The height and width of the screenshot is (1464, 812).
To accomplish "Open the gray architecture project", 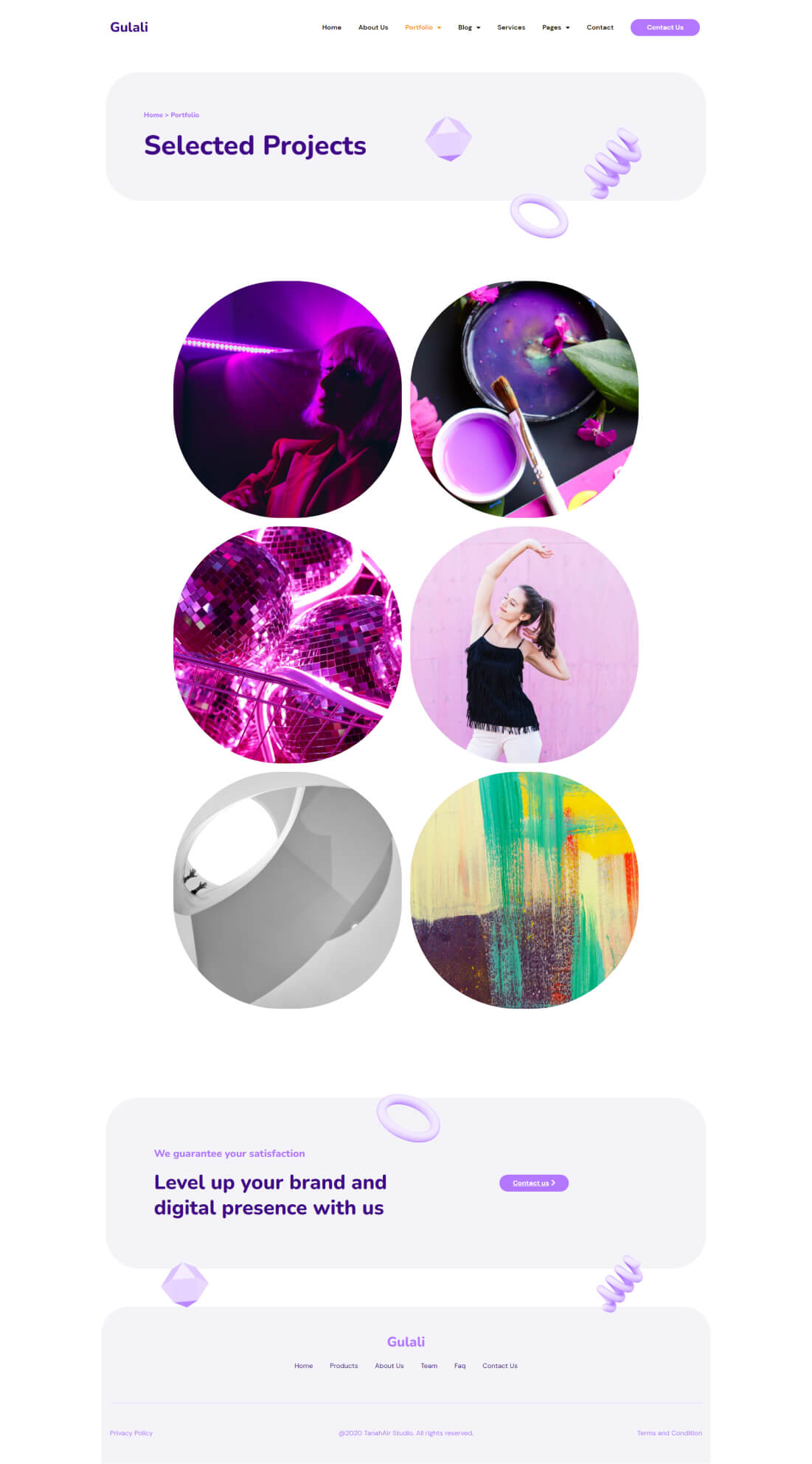I will (287, 890).
